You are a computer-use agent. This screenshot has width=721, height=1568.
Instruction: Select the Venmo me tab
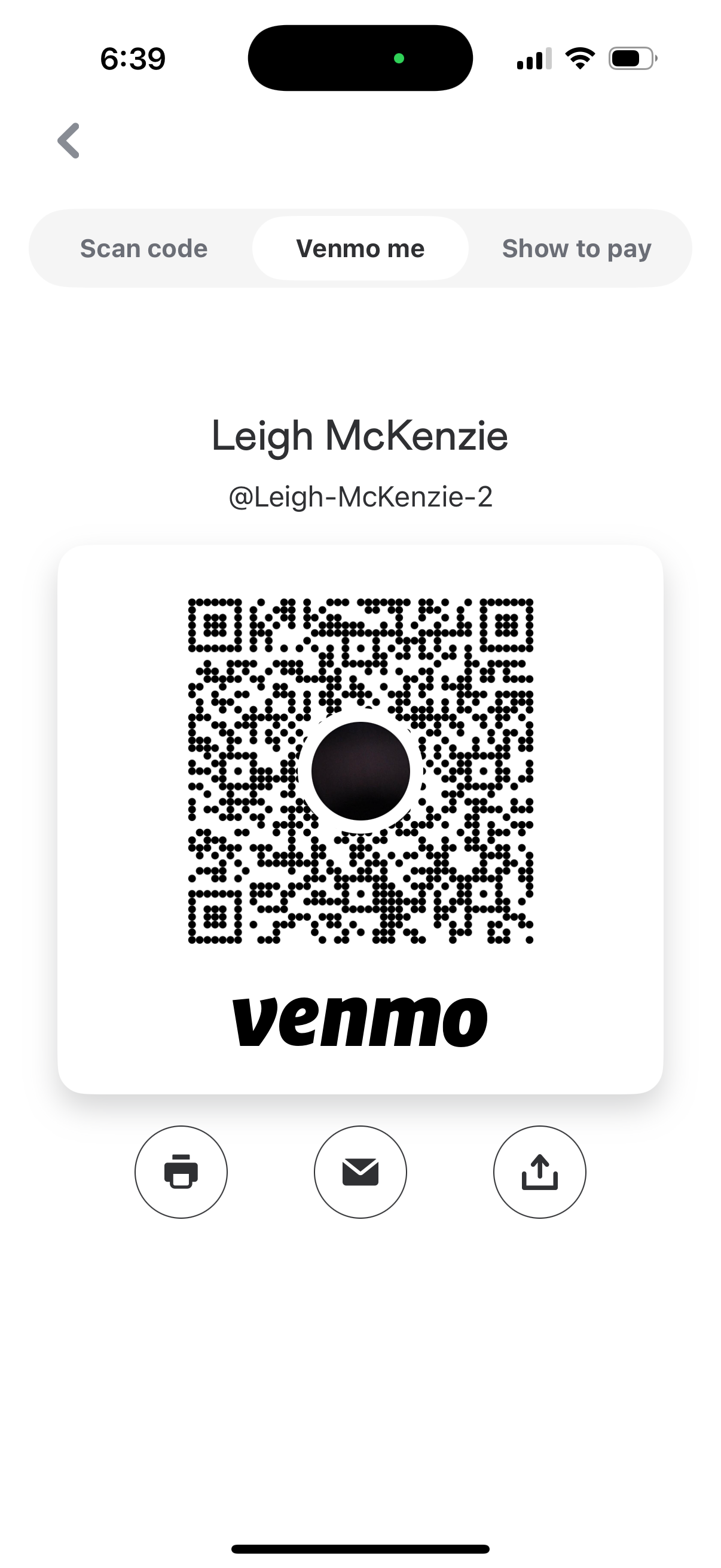pyautogui.click(x=360, y=248)
